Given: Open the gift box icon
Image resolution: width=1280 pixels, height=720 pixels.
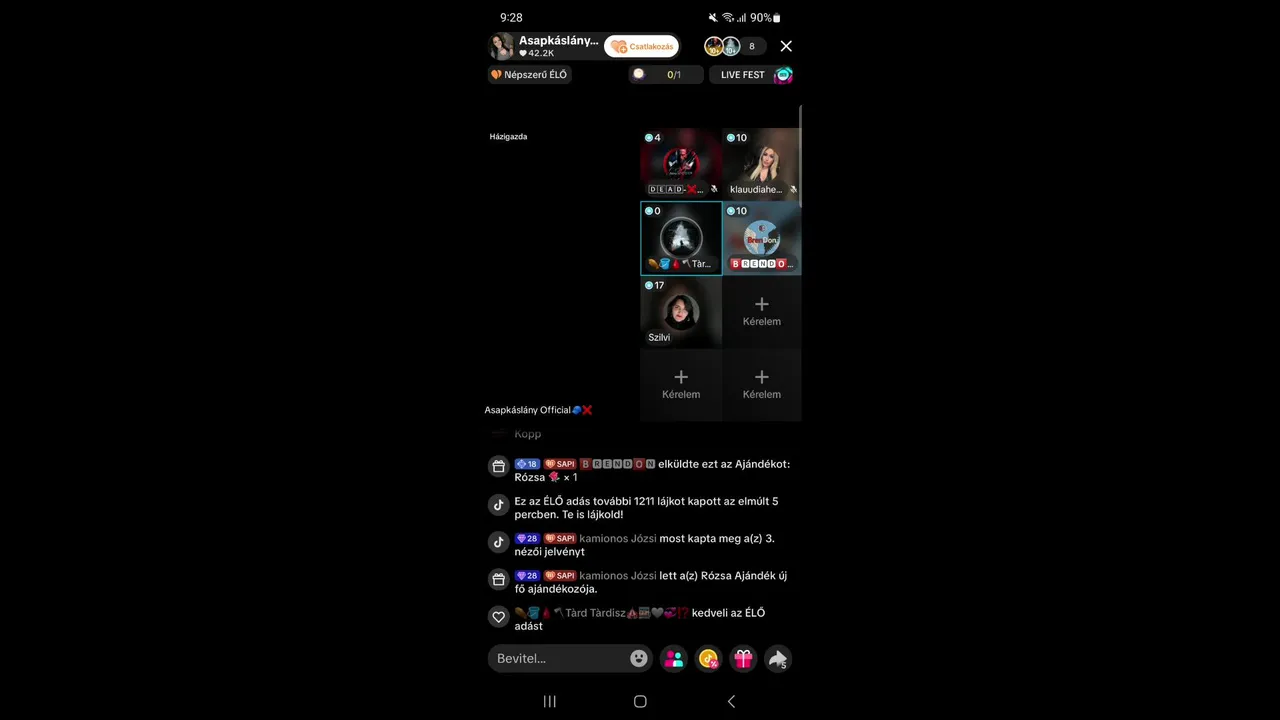Looking at the screenshot, I should (743, 658).
